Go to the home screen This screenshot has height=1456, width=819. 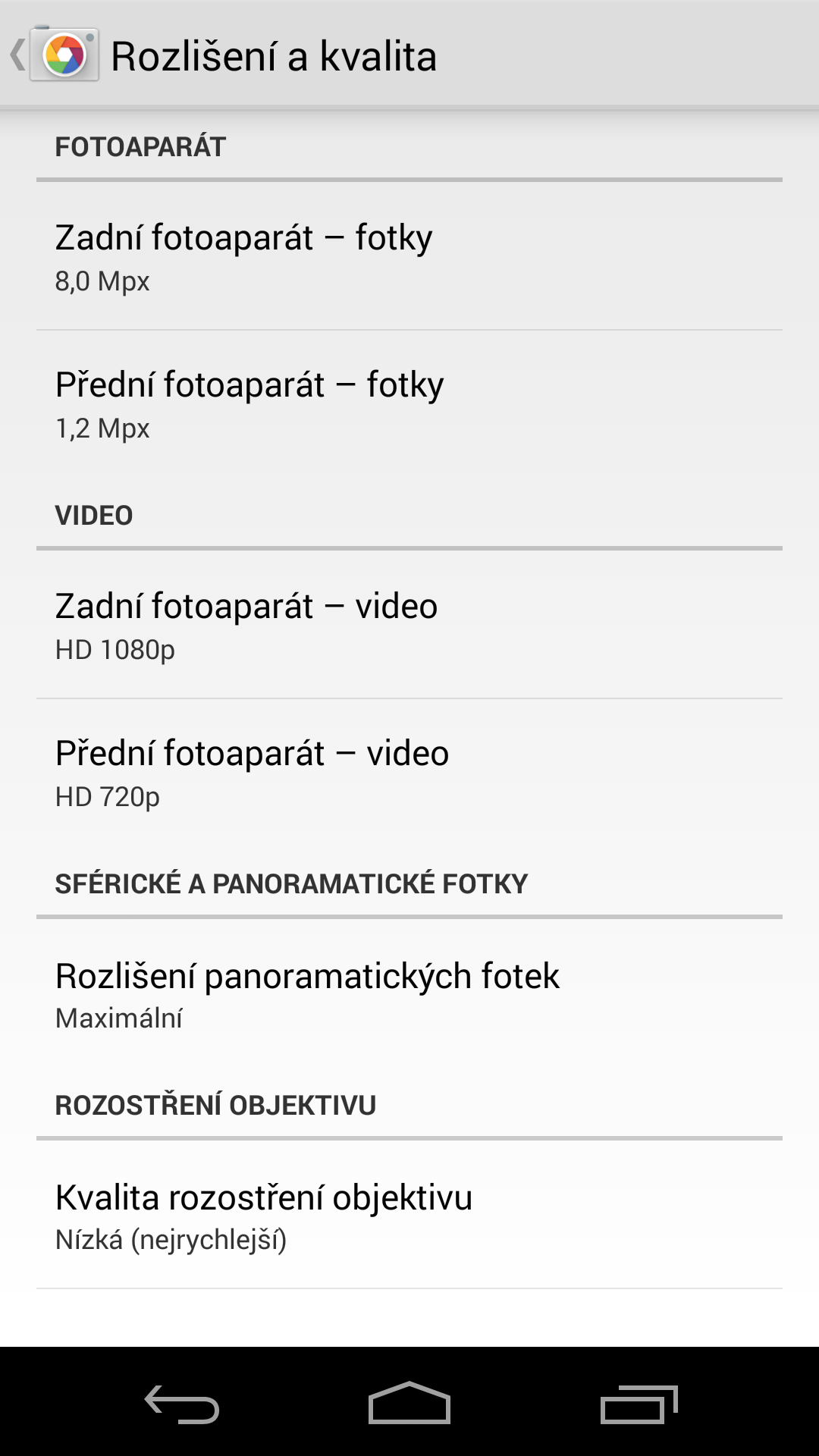point(409,1403)
